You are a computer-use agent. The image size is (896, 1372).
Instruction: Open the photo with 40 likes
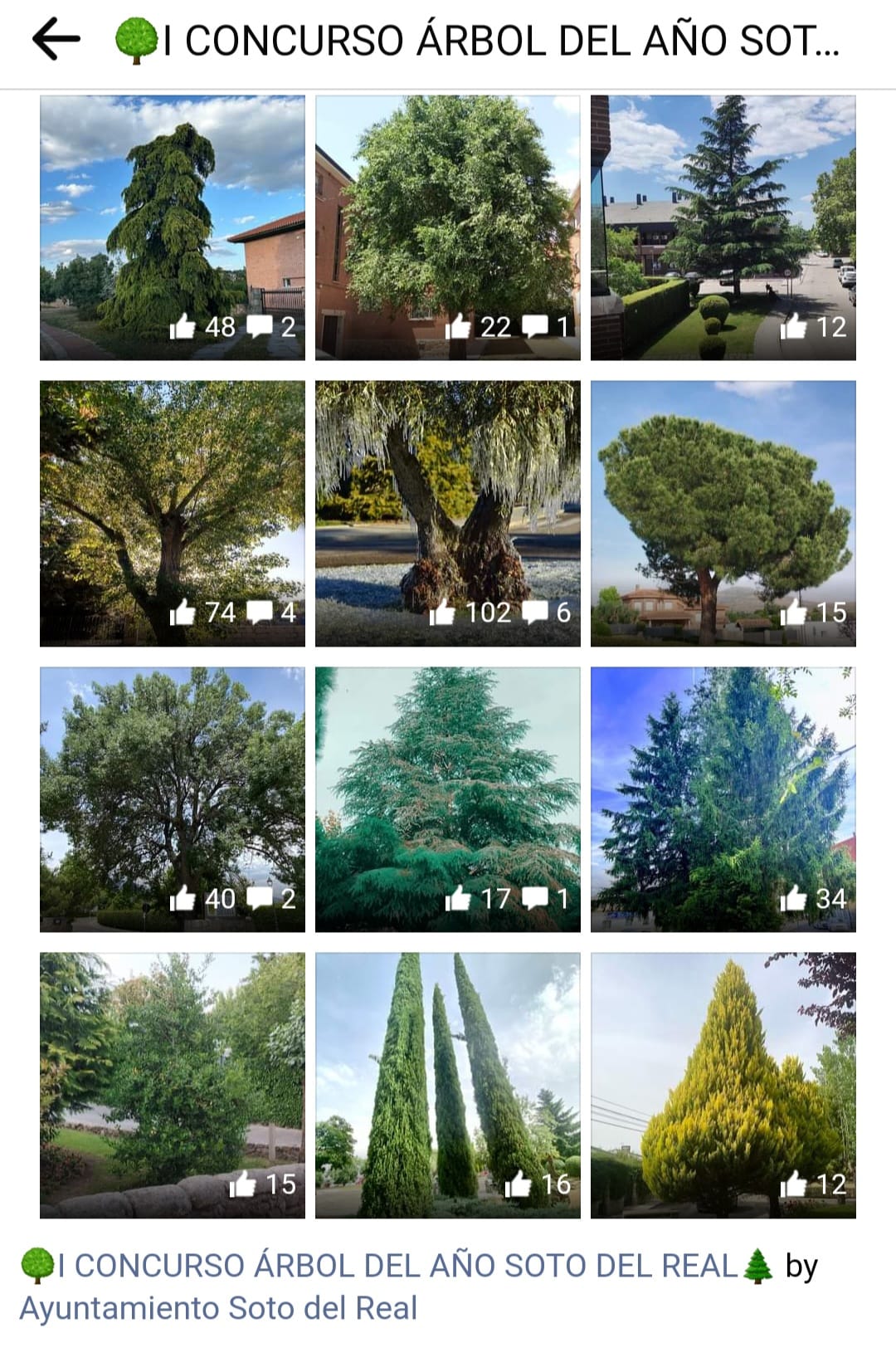(x=173, y=799)
